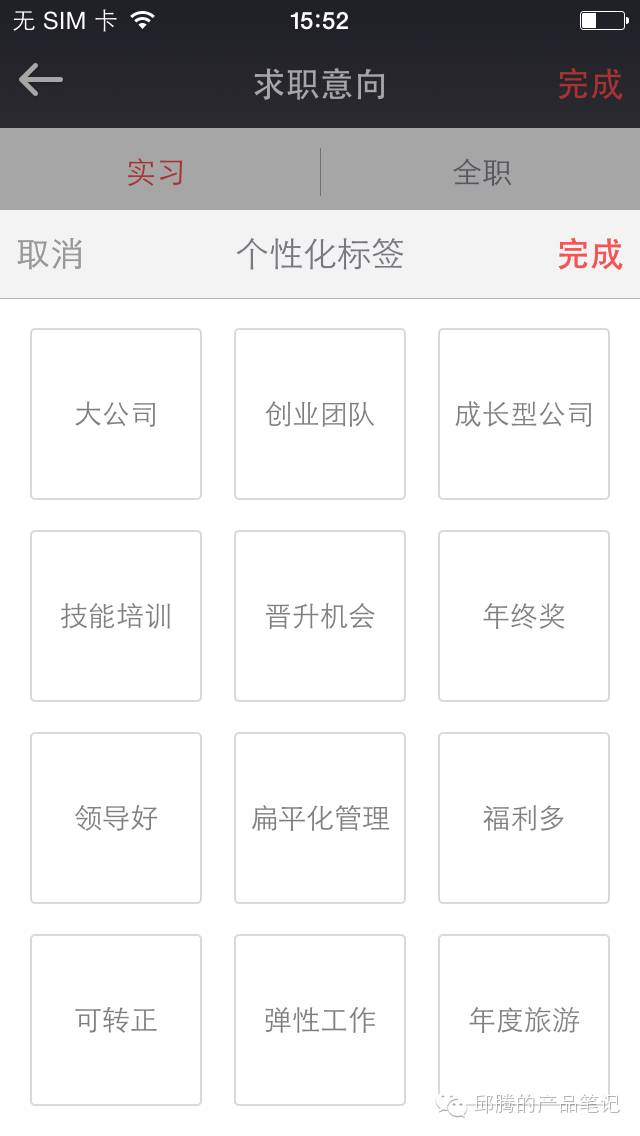Choose the 创业团队 tag
640x1136 pixels.
[320, 414]
